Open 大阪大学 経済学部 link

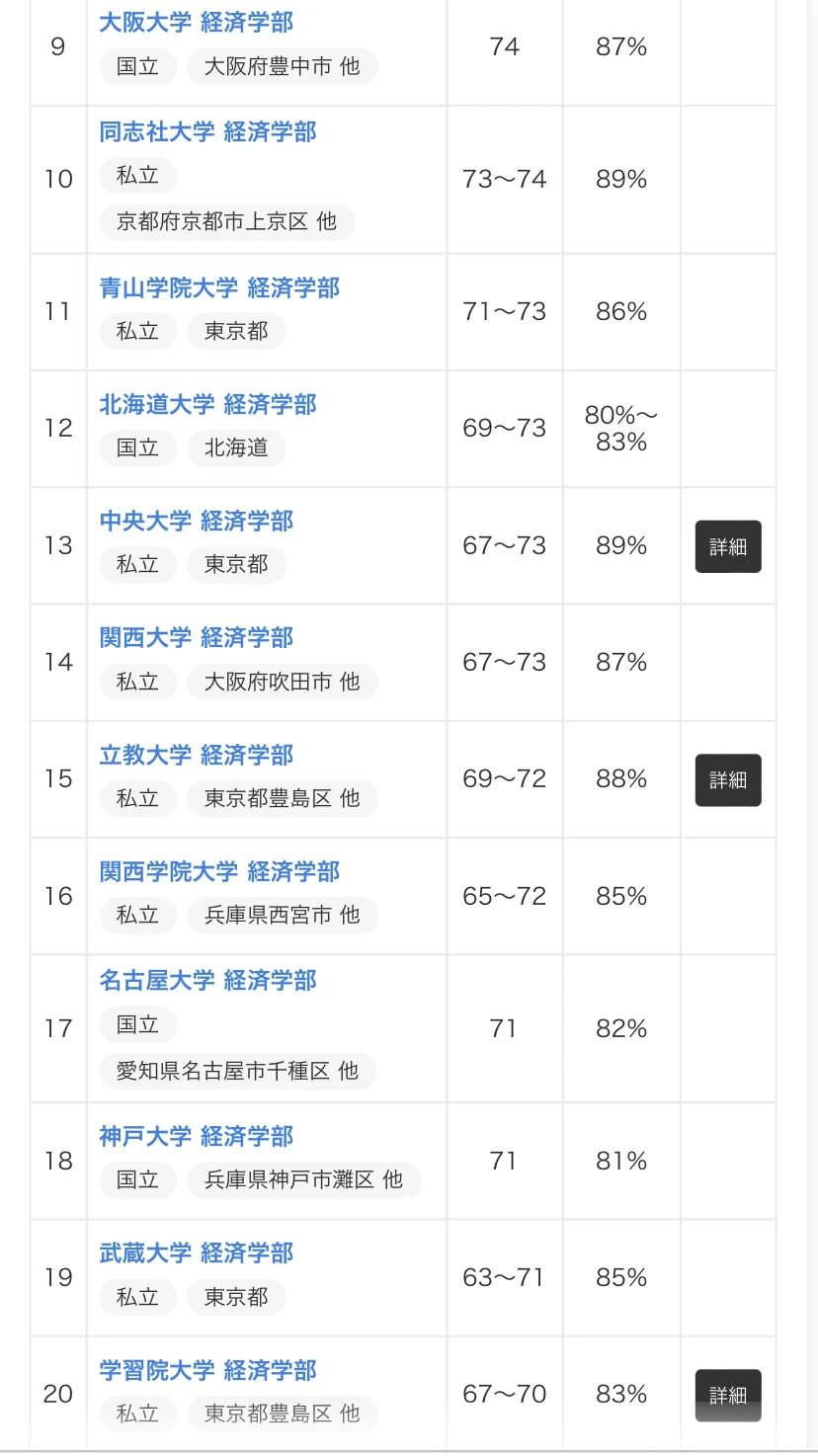pos(197,23)
